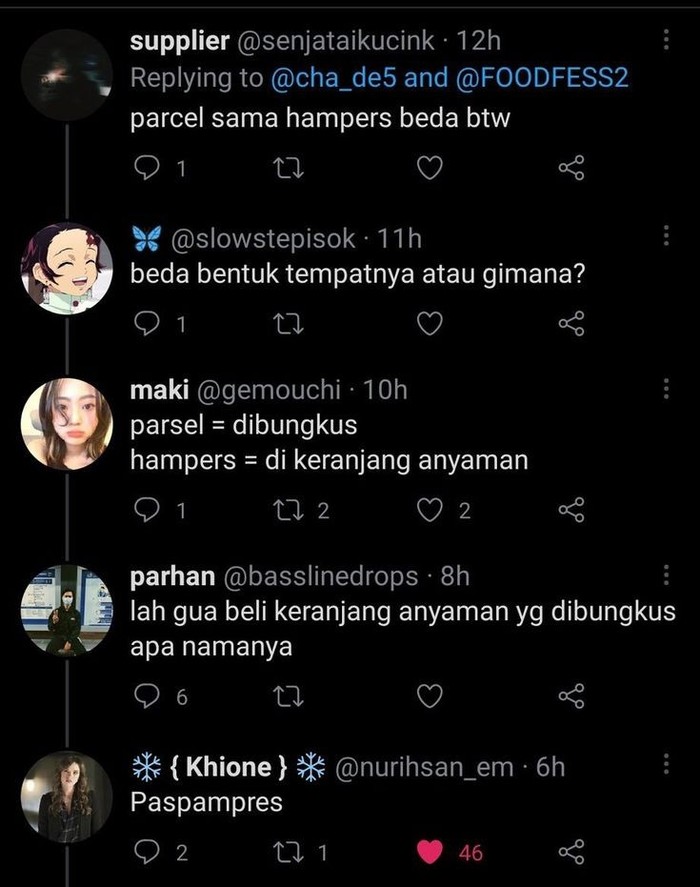Open overflow menu on supplier's tweet
Image resolution: width=700 pixels, height=887 pixels.
(666, 40)
